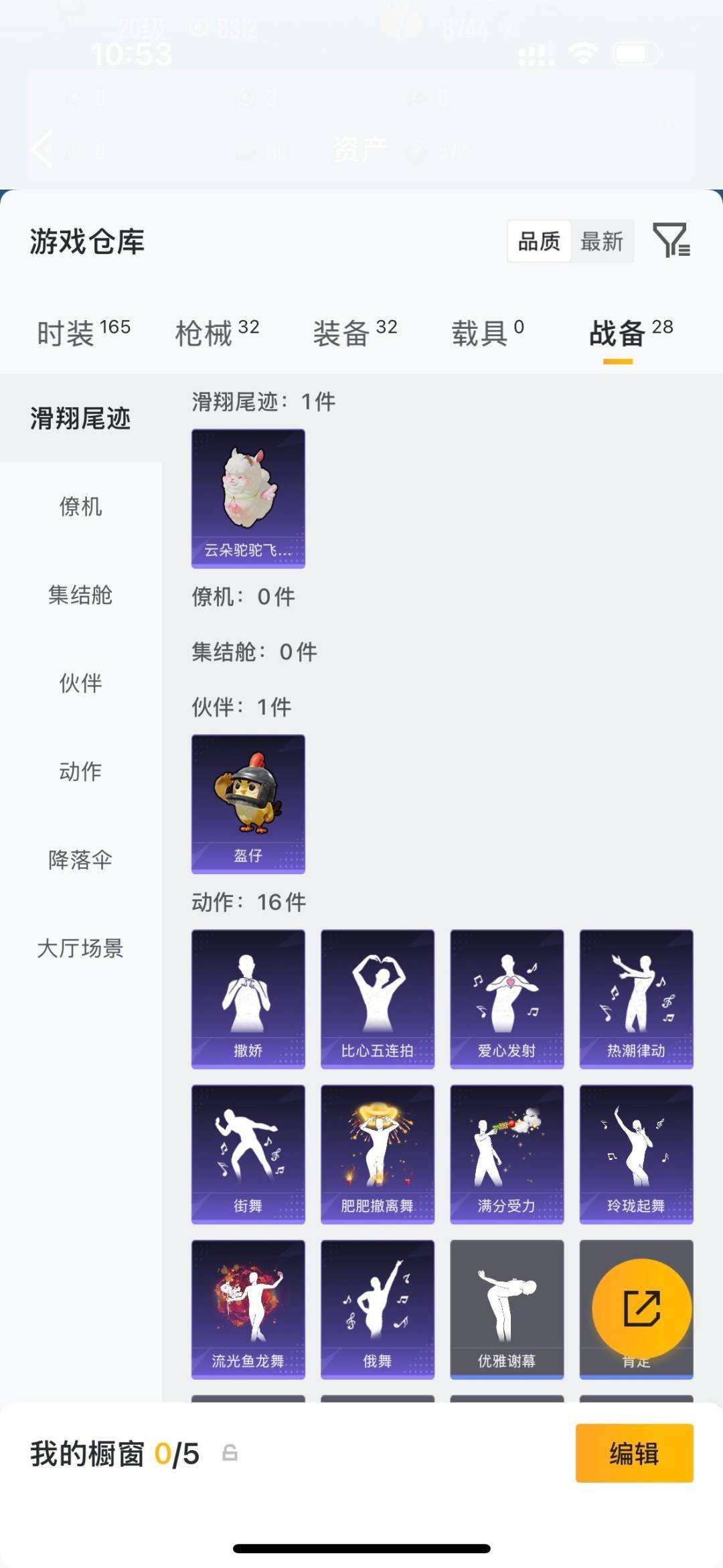Tap the back arrow at top left
723x1568 pixels.
click(40, 148)
